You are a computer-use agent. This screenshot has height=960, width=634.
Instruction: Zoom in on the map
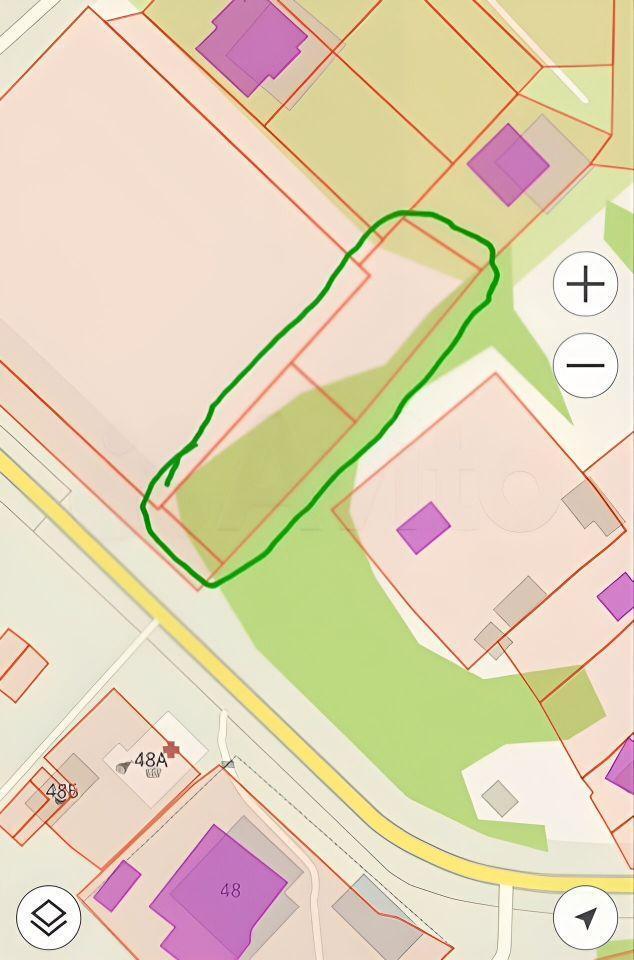pyautogui.click(x=585, y=286)
